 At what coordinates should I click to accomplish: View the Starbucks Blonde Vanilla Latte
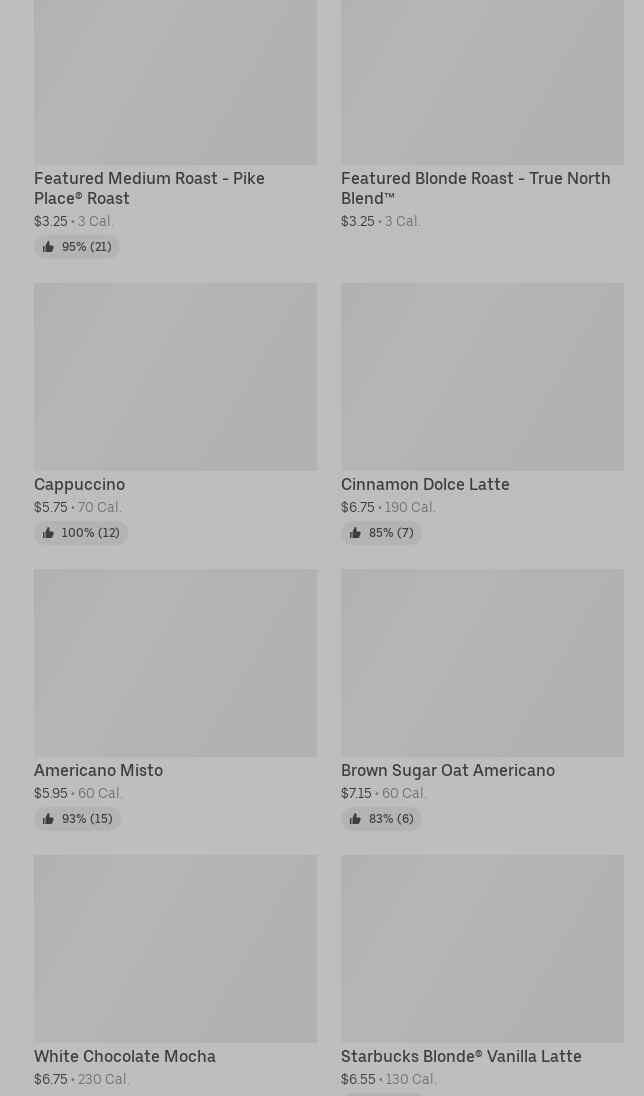click(x=461, y=1056)
